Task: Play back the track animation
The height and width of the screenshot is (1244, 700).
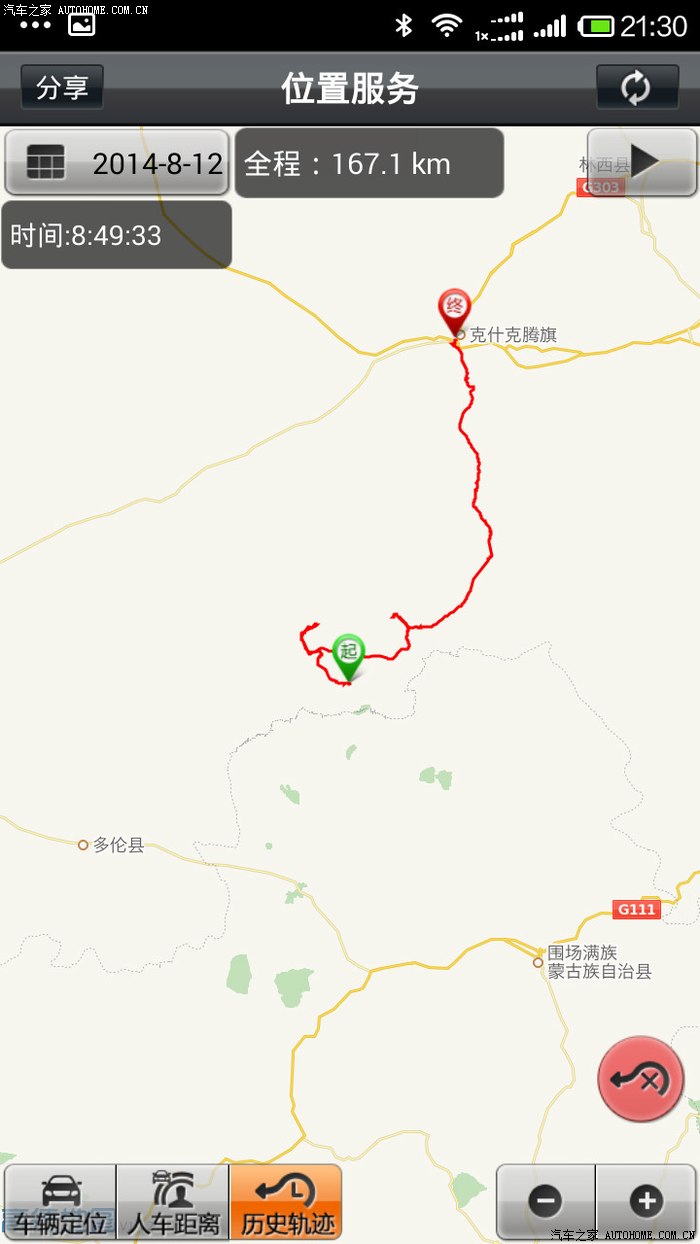Action: [641, 161]
